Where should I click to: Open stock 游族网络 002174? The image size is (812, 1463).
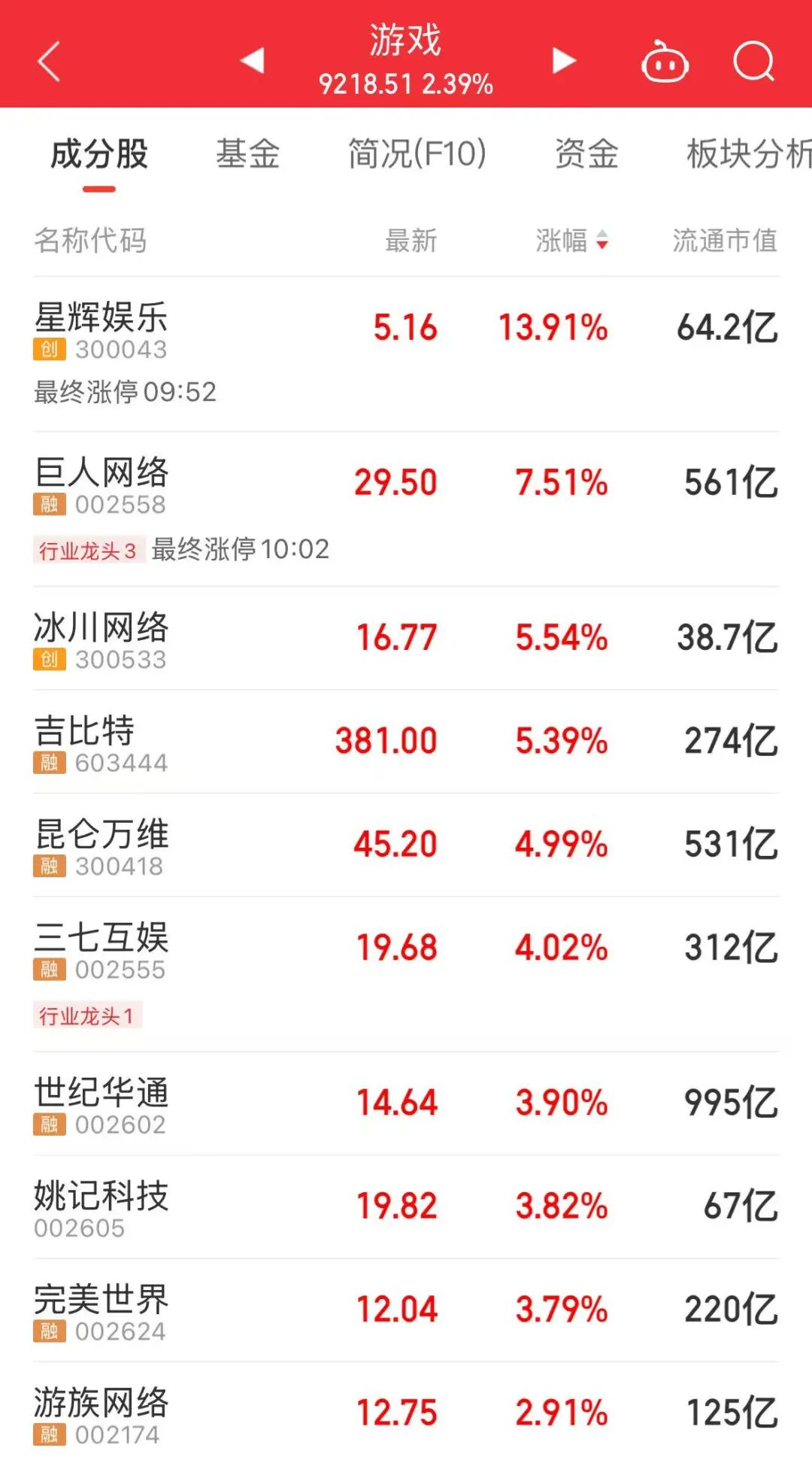406,1413
